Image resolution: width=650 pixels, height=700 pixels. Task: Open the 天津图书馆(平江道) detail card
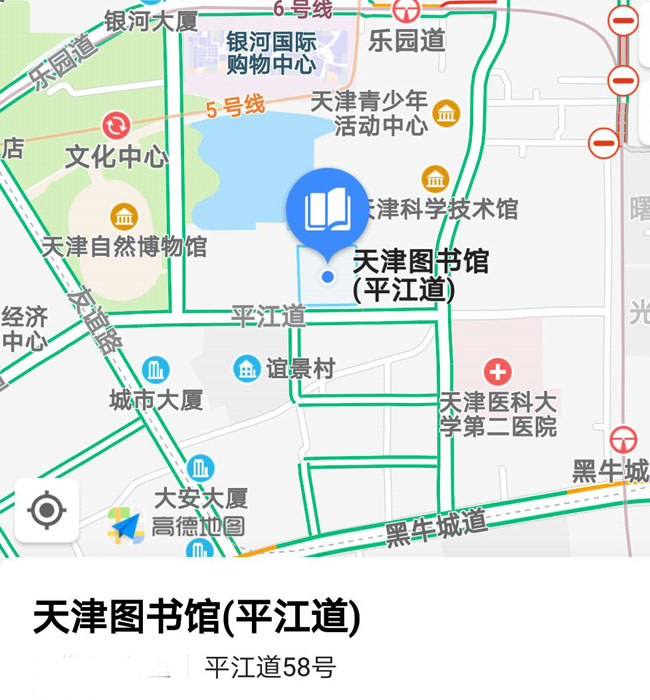197,617
